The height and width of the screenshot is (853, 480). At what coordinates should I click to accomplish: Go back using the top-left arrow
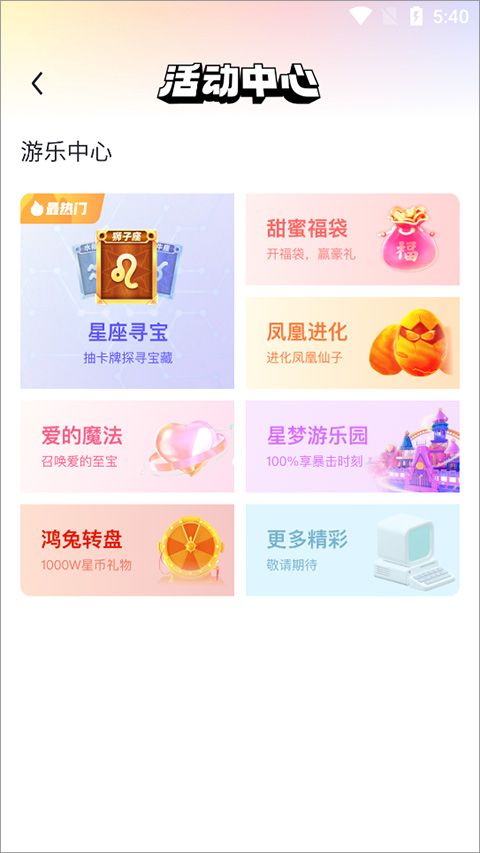[x=37, y=84]
